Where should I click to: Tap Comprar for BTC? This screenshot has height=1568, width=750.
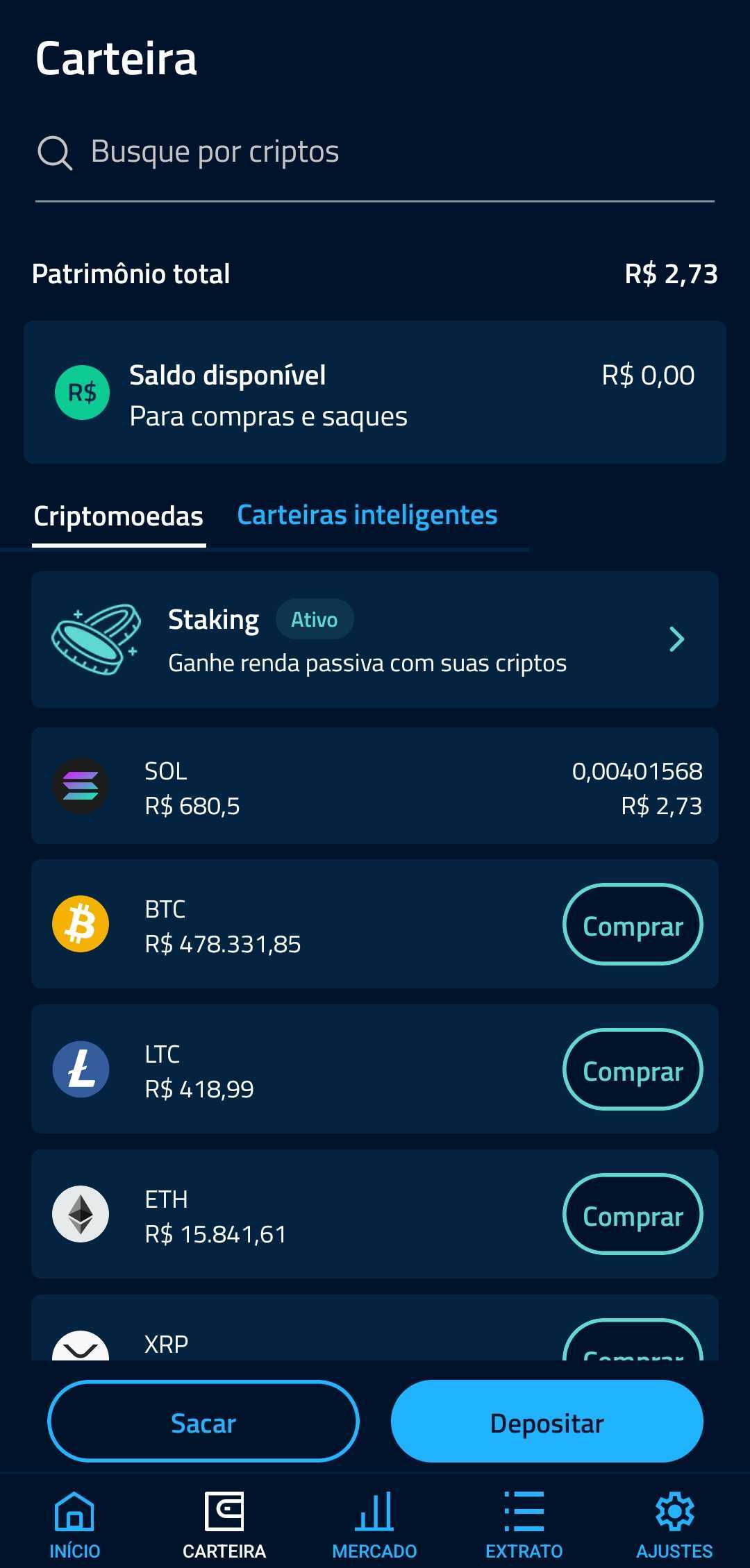pos(632,925)
